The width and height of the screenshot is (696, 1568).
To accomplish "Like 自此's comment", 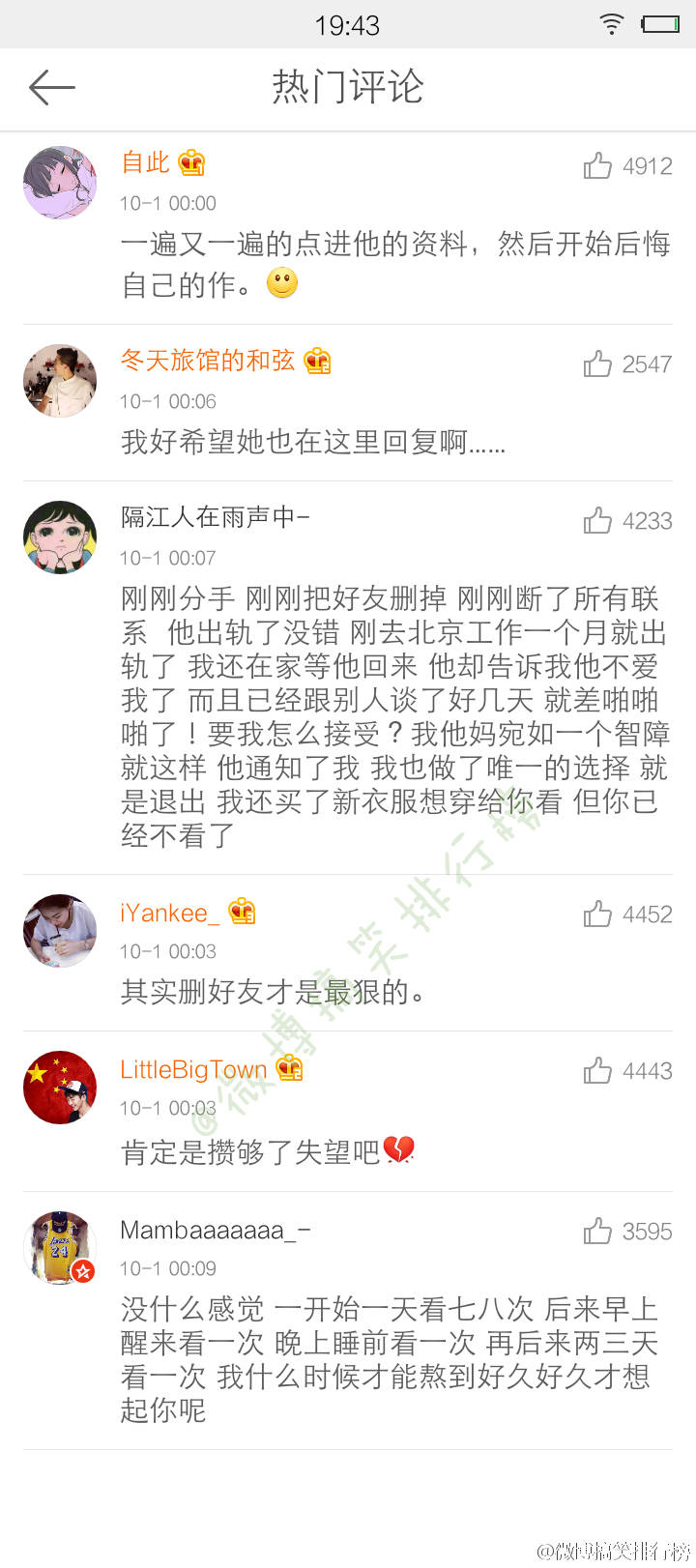I will tap(598, 166).
